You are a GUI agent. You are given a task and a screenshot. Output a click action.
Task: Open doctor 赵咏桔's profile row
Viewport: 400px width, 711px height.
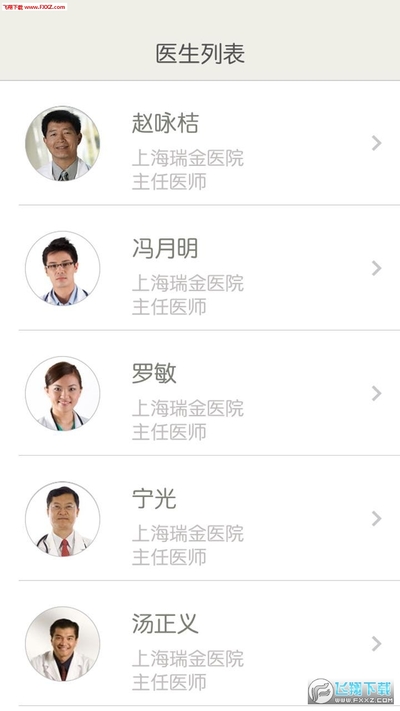point(200,143)
